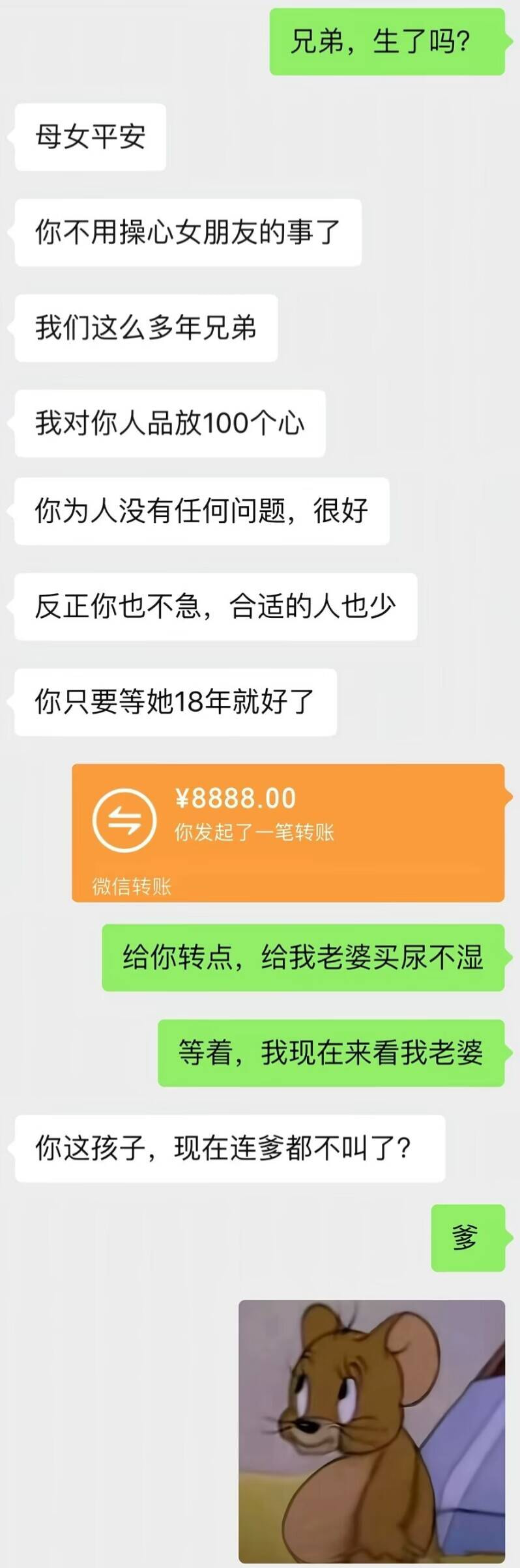This screenshot has width=520, height=1568.
Task: View the Jerry mouse sticker image
Action: [371, 1431]
